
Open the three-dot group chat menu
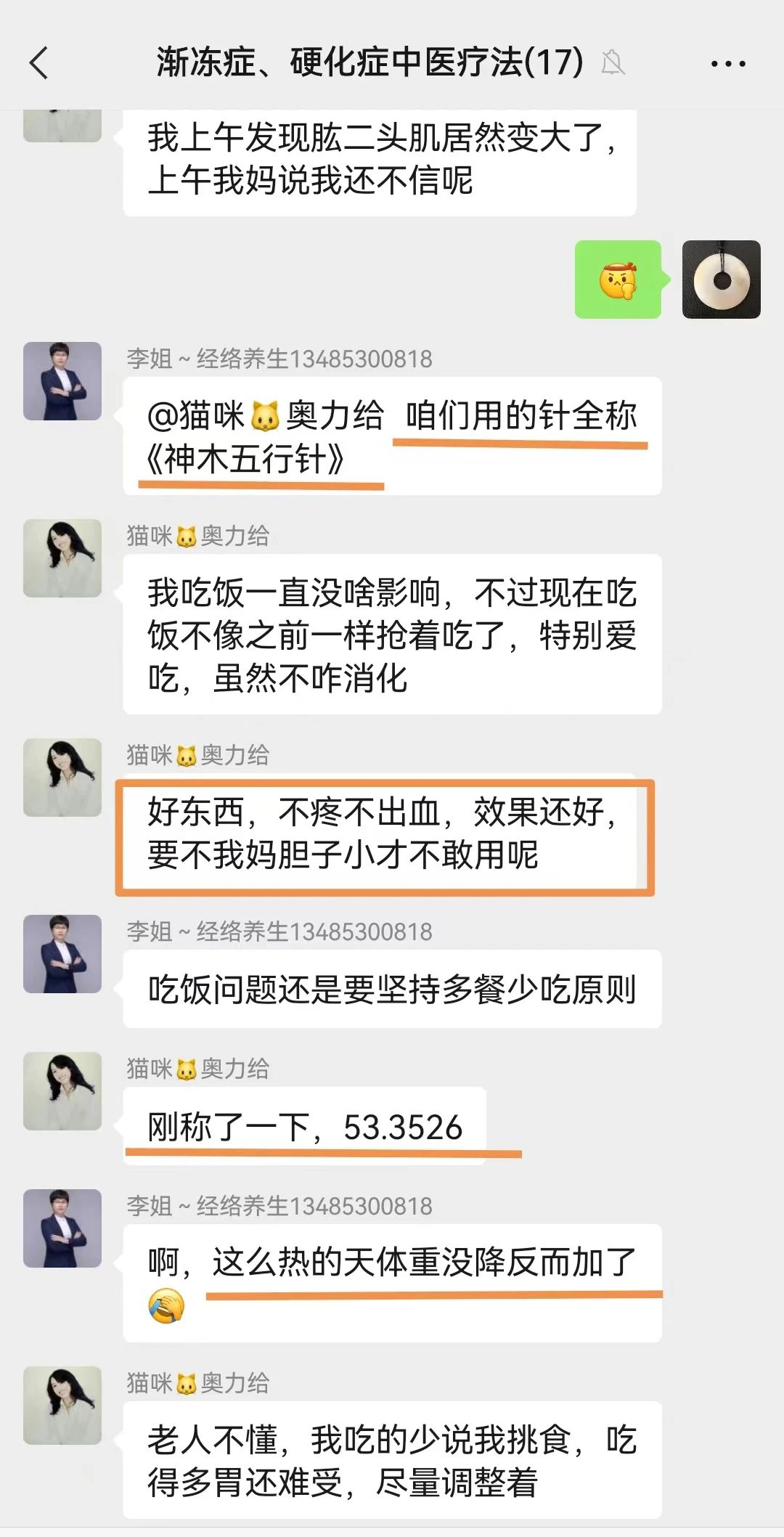728,64
